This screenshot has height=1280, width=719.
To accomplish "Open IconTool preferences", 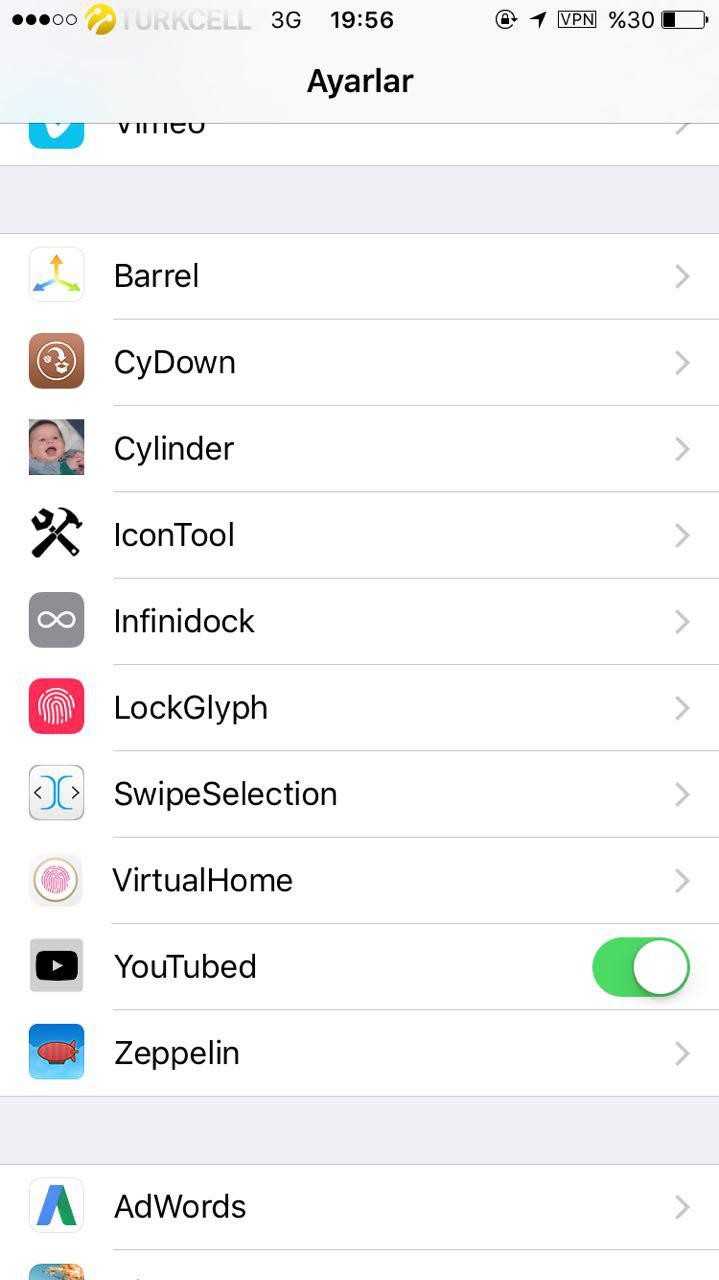I will tap(359, 535).
